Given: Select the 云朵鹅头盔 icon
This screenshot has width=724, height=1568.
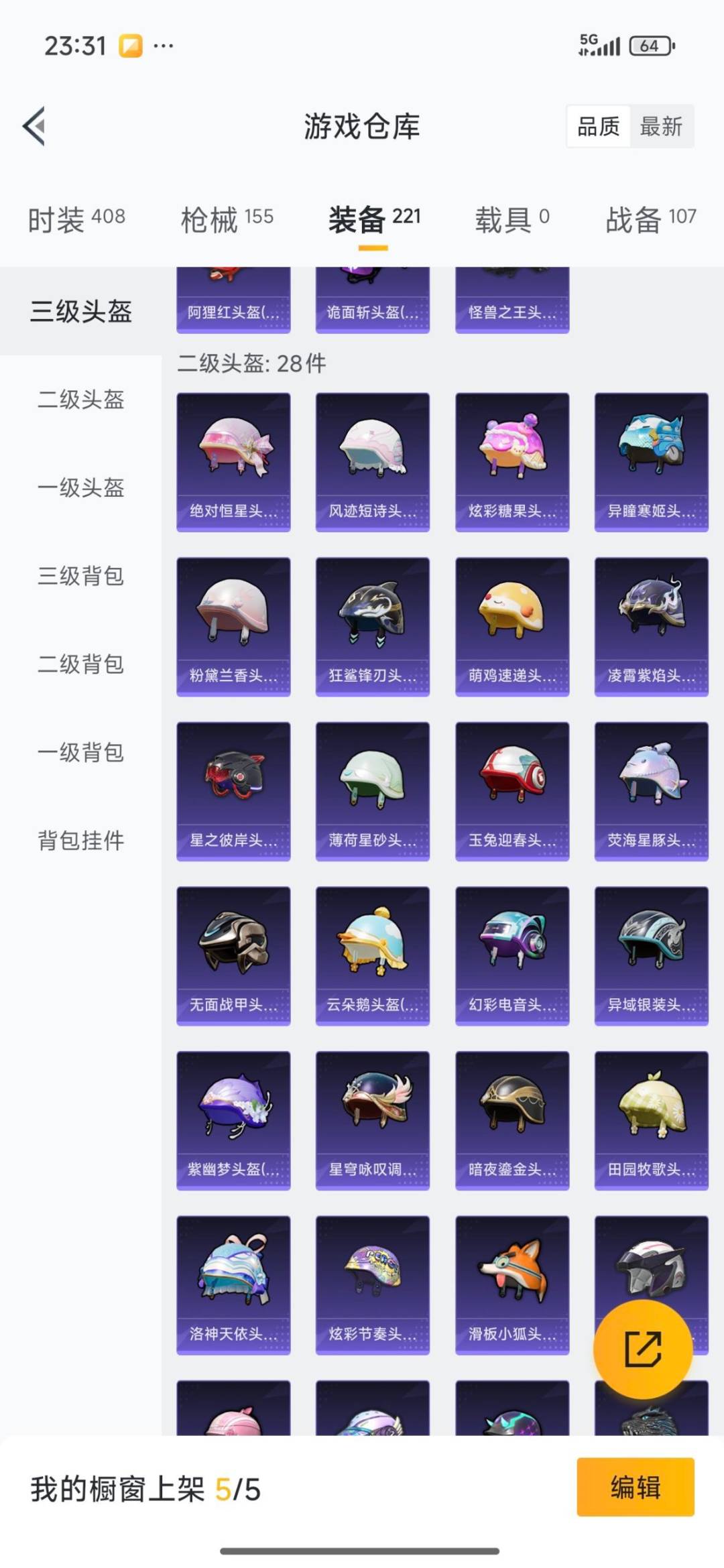Looking at the screenshot, I should [x=373, y=949].
